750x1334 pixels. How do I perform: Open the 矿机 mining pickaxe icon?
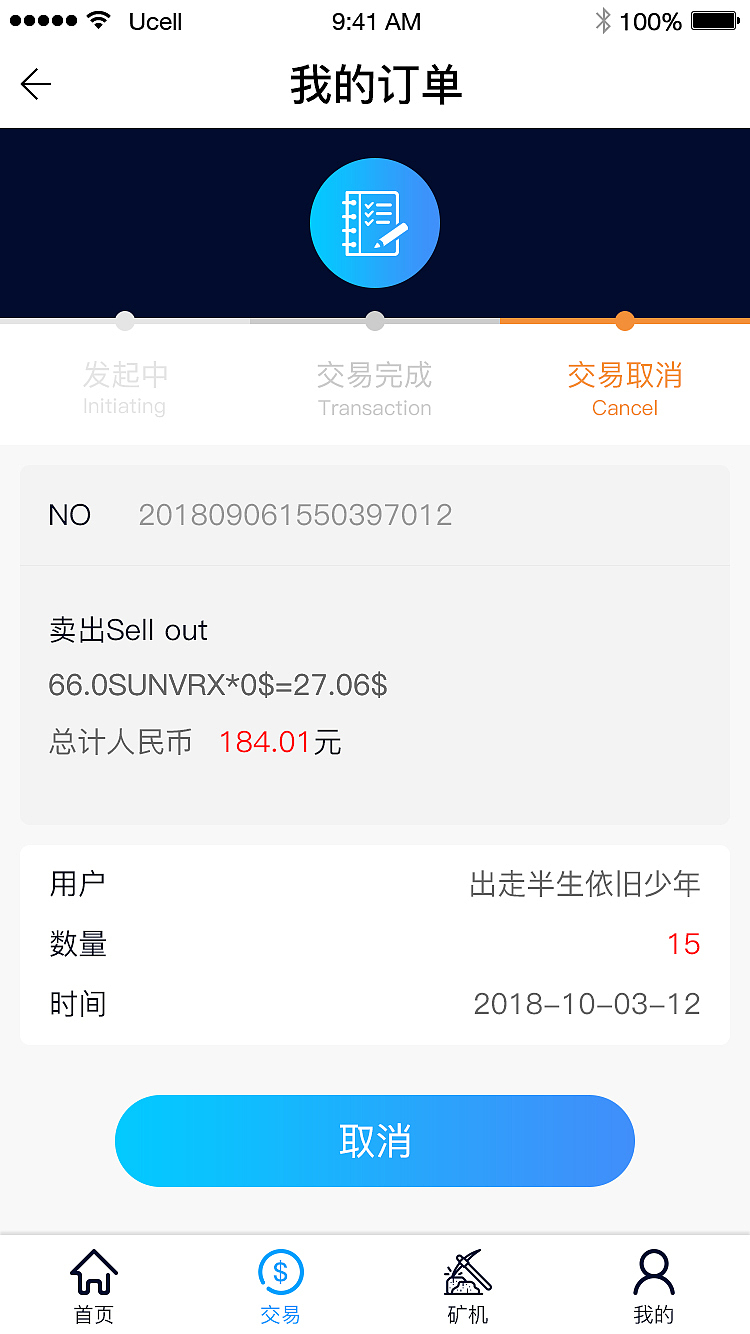tap(466, 1272)
